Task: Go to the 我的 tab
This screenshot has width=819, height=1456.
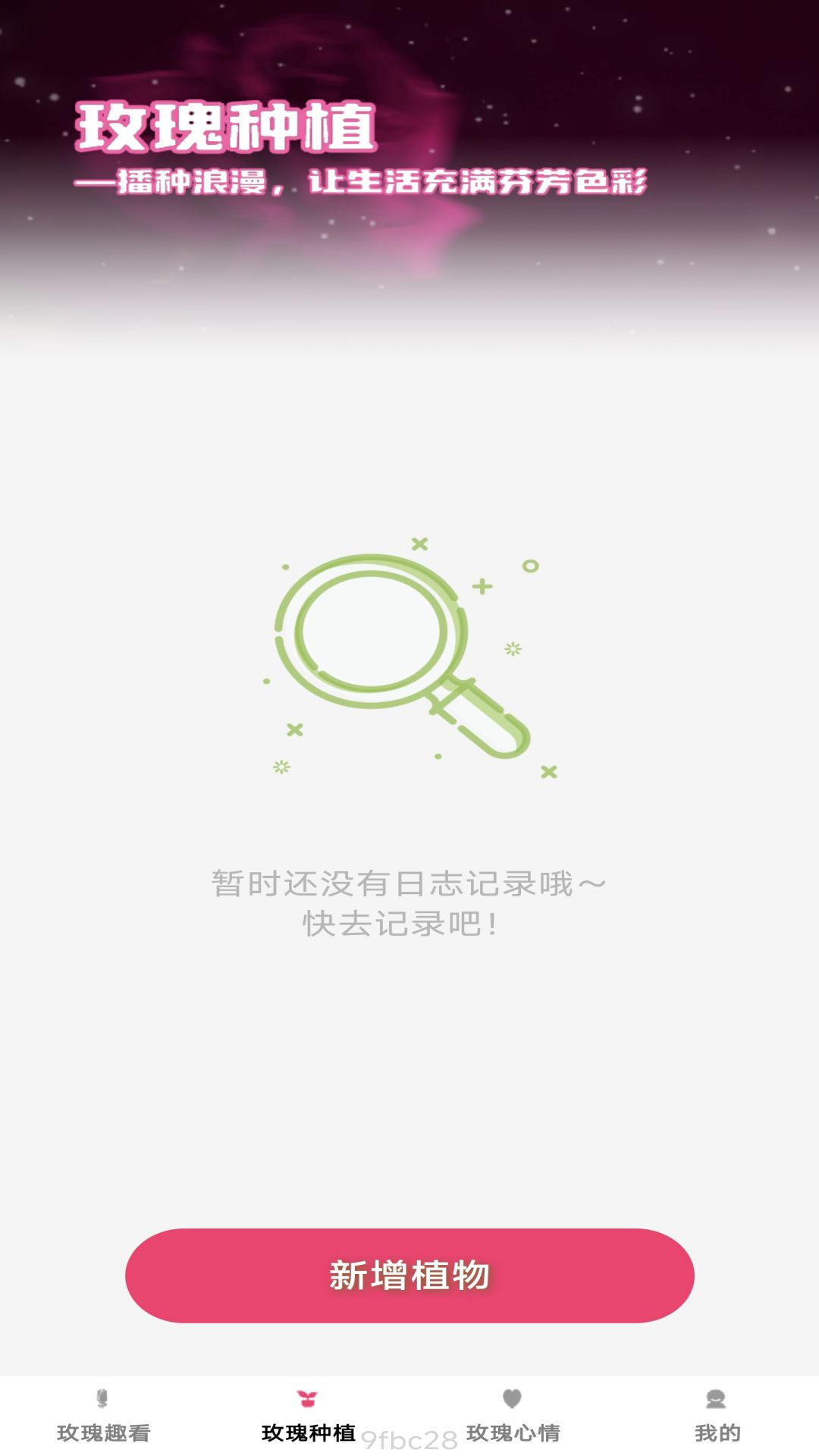Action: point(717,1432)
